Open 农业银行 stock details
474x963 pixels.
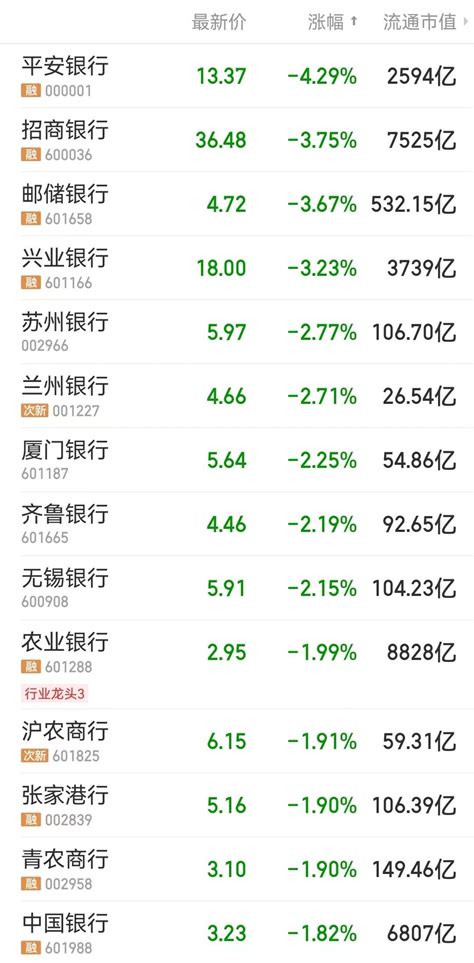point(237,665)
